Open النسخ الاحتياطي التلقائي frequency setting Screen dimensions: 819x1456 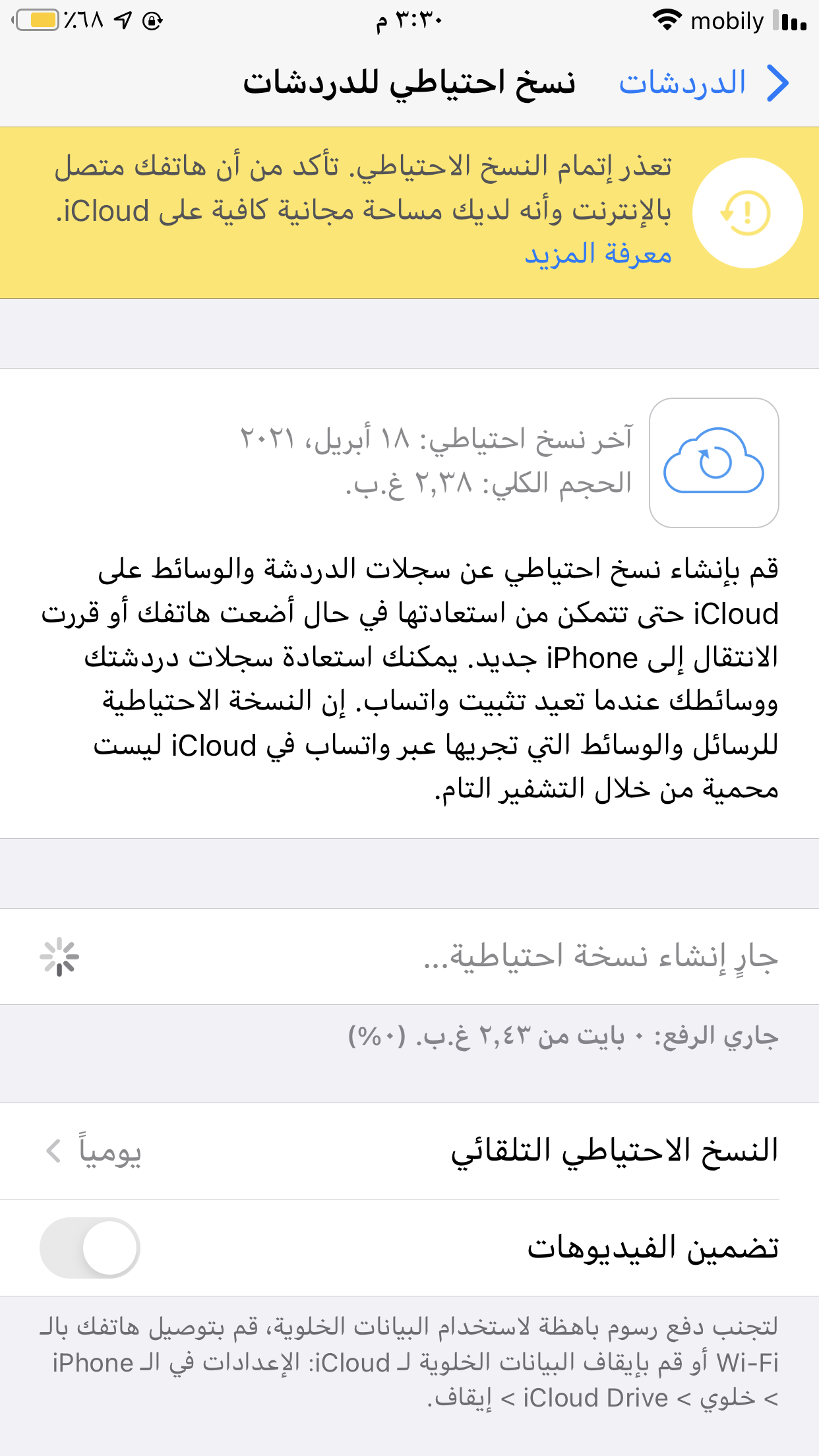pos(409,1151)
